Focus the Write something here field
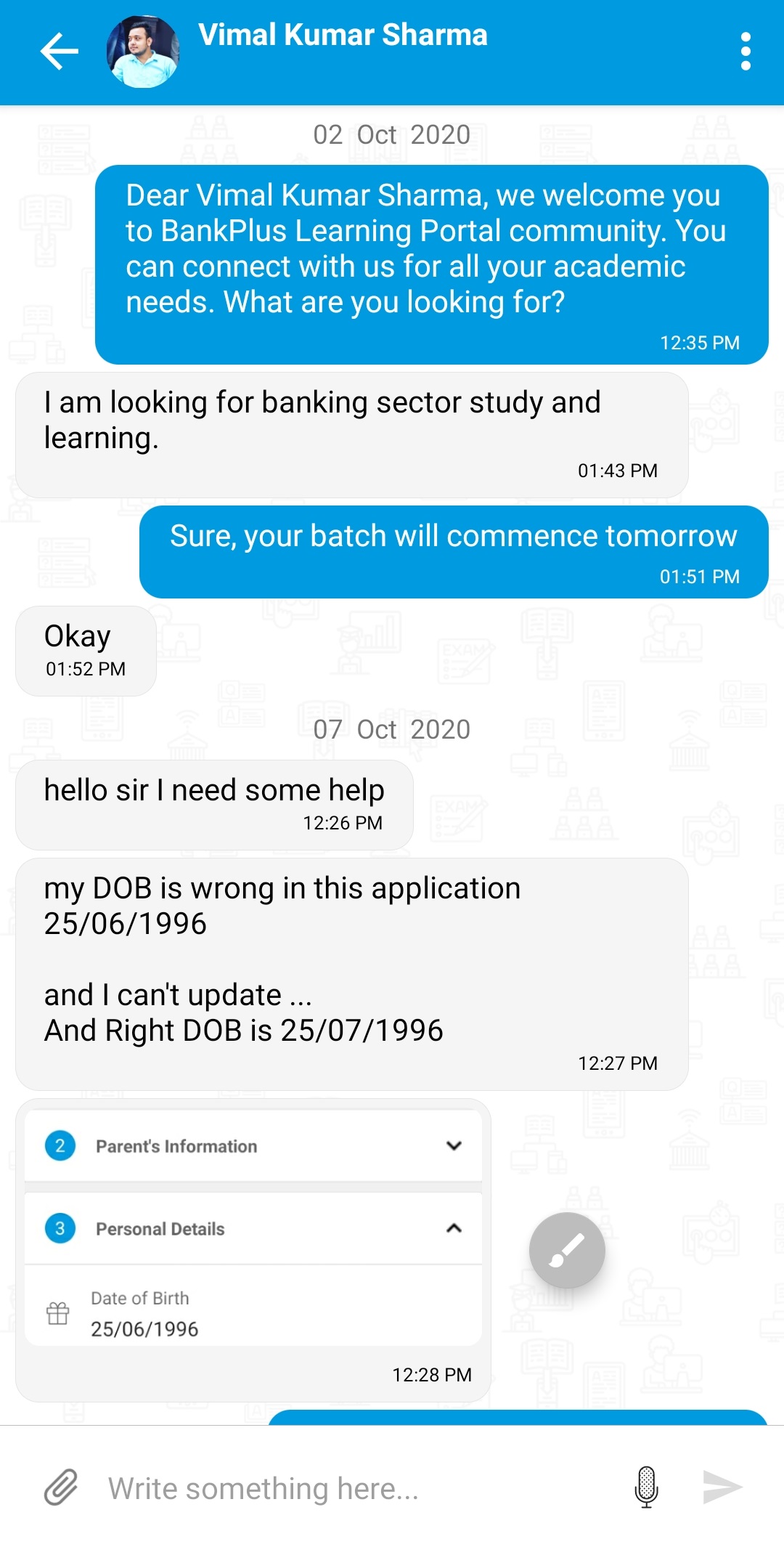This screenshot has width=784, height=1547. 356,1488
